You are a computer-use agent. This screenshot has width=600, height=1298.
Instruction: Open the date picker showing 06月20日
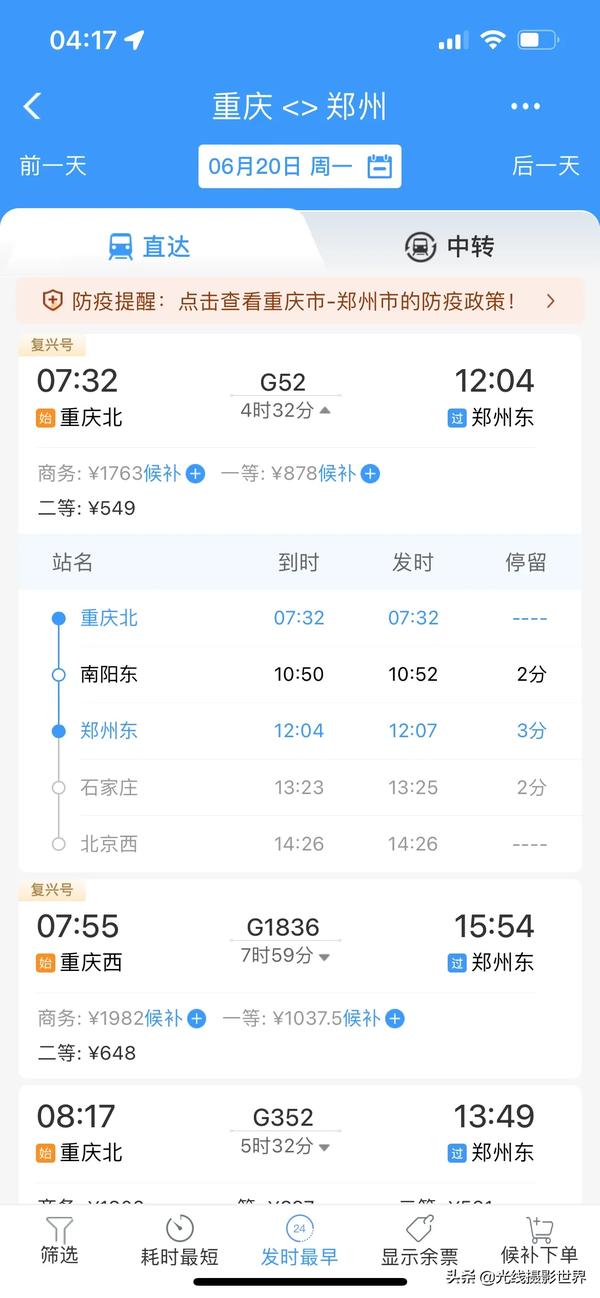click(299, 166)
